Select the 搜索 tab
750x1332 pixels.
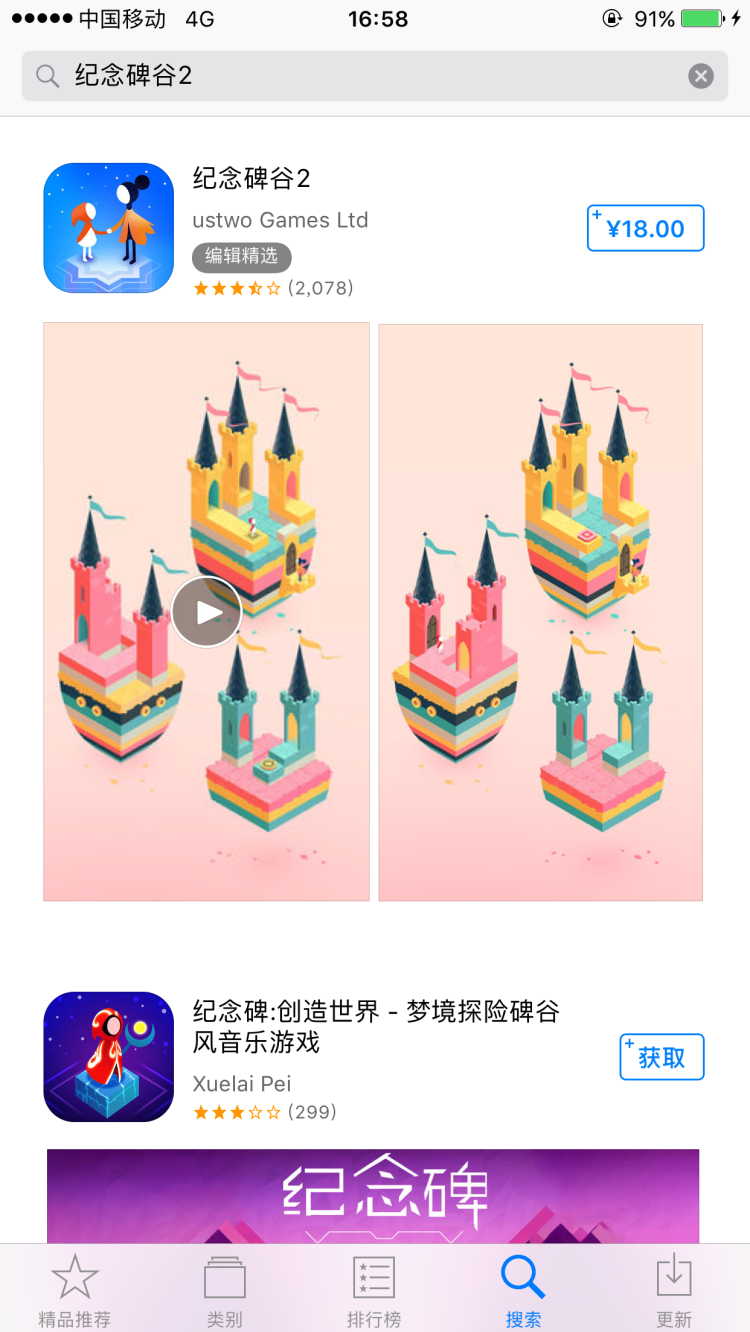click(523, 1290)
